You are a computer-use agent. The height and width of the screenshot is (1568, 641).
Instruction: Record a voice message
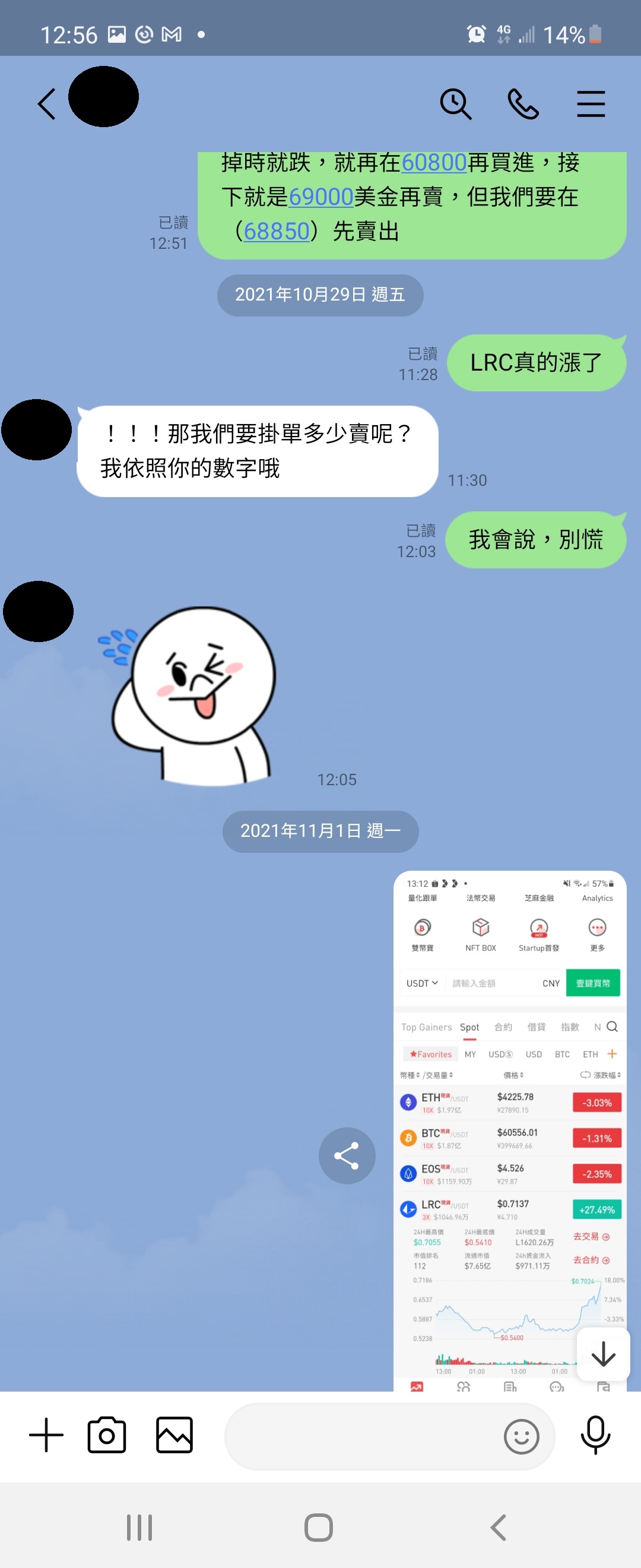tap(595, 1435)
